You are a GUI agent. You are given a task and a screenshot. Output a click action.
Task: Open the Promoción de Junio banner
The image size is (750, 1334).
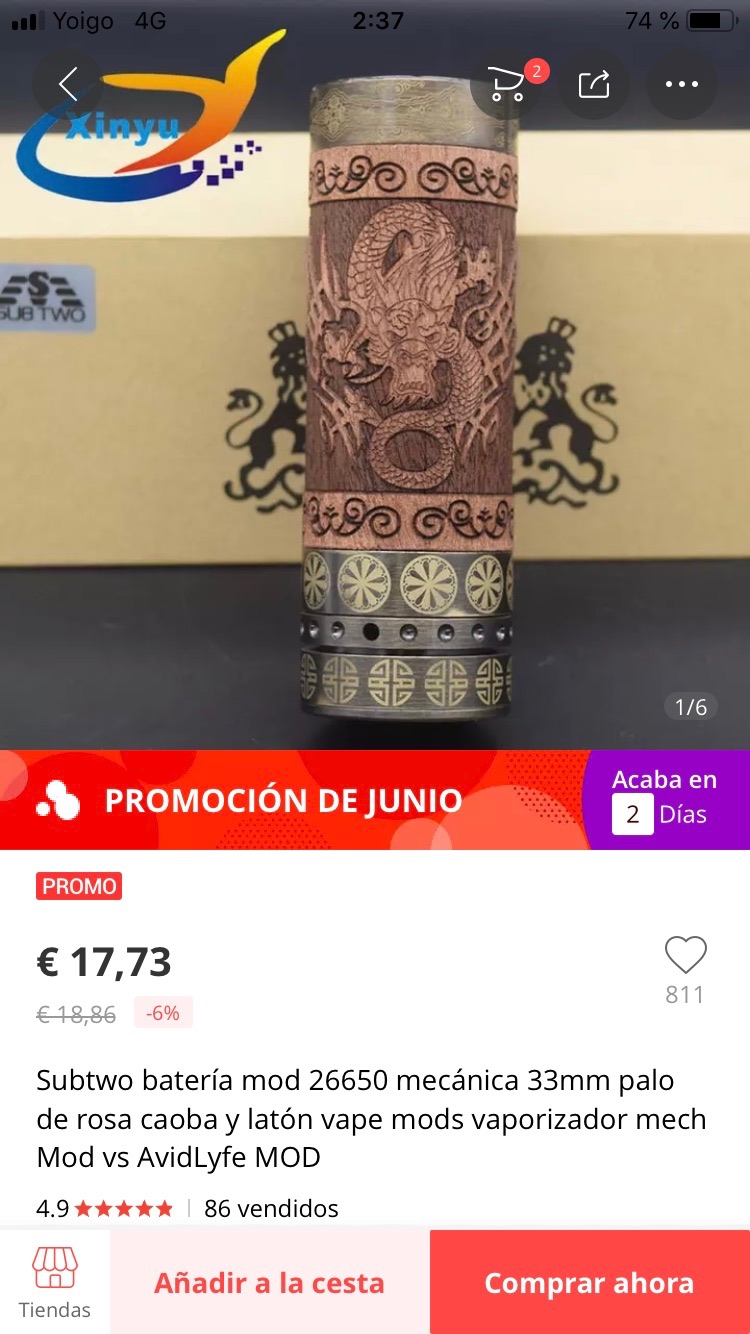[x=375, y=800]
